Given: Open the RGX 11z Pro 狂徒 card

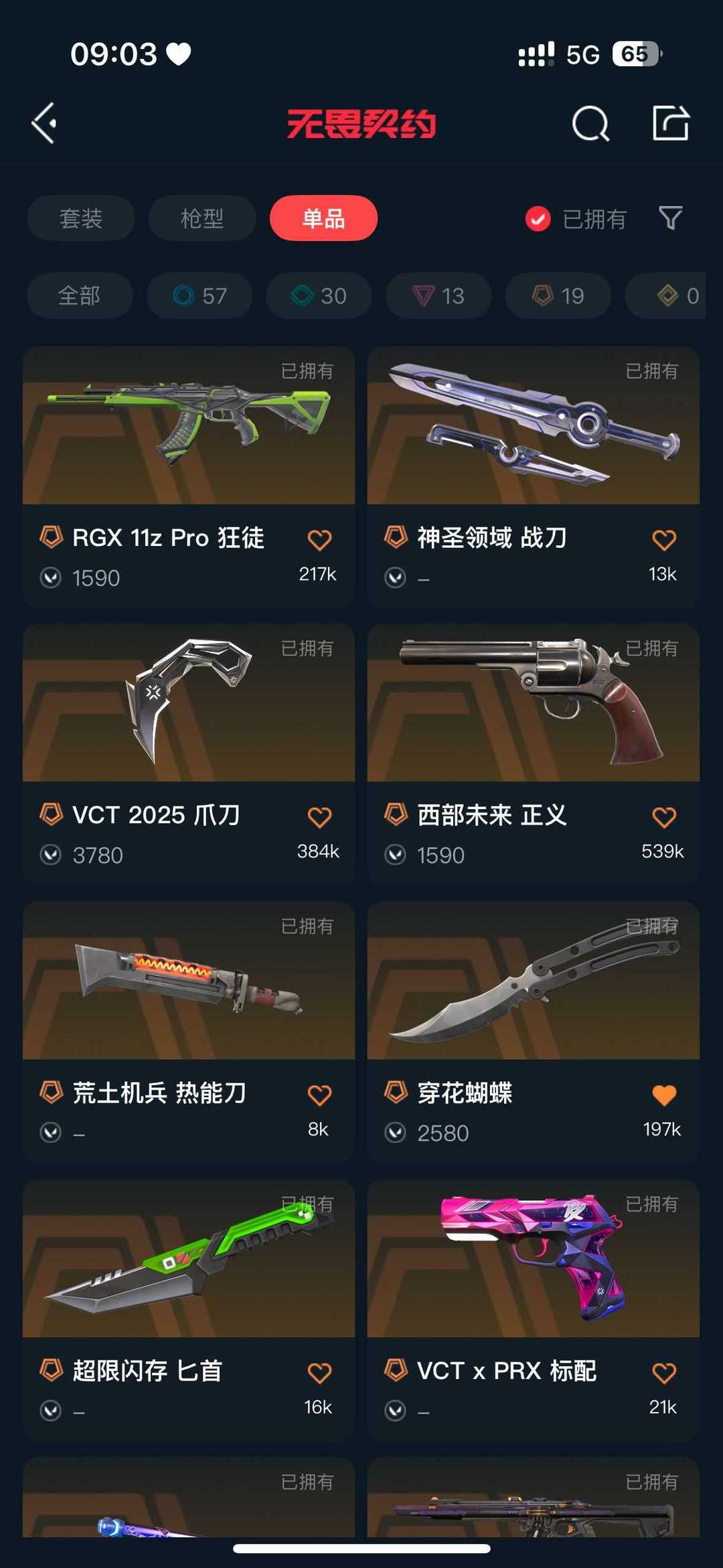Looking at the screenshot, I should point(189,476).
